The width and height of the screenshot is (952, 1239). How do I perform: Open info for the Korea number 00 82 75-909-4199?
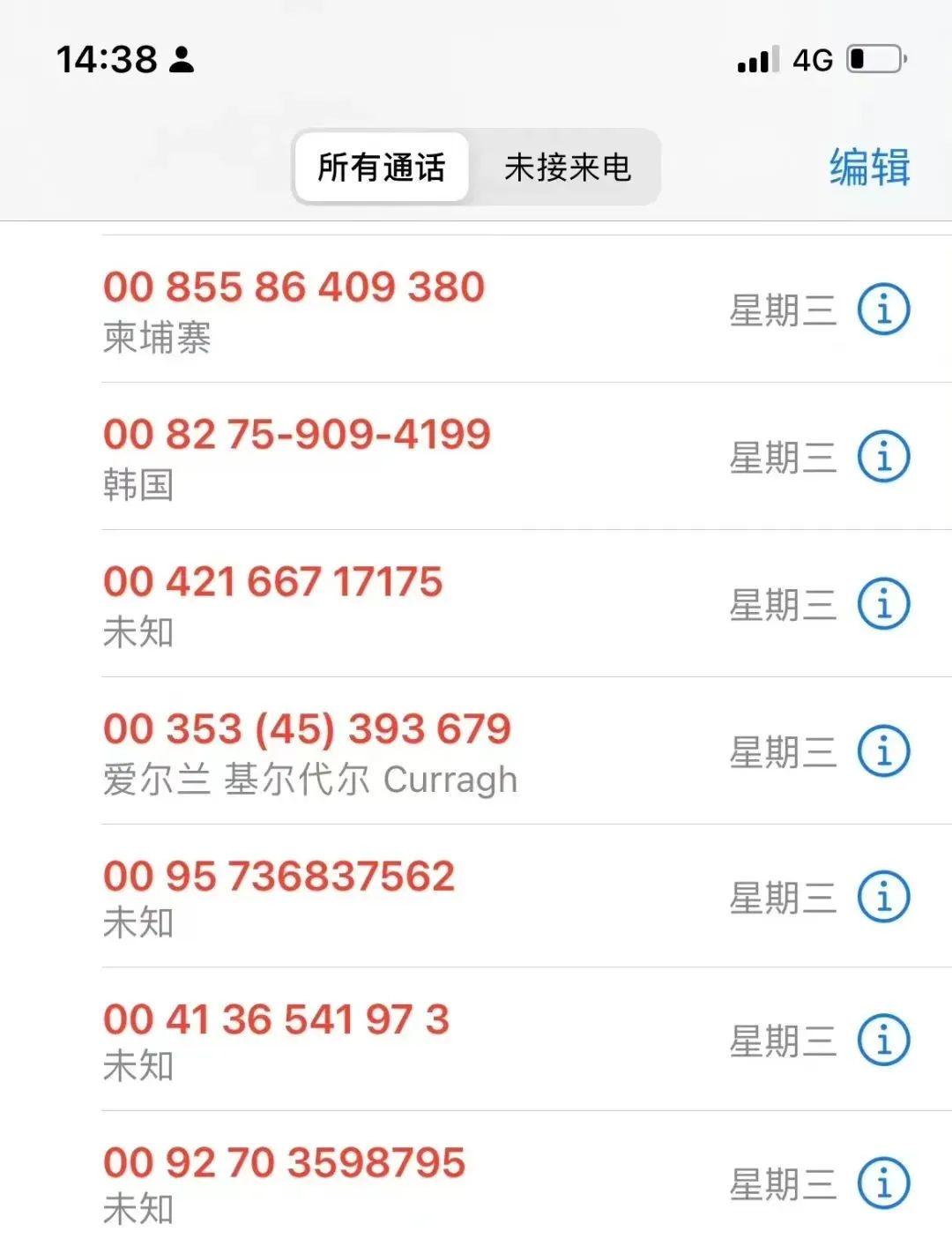(886, 456)
